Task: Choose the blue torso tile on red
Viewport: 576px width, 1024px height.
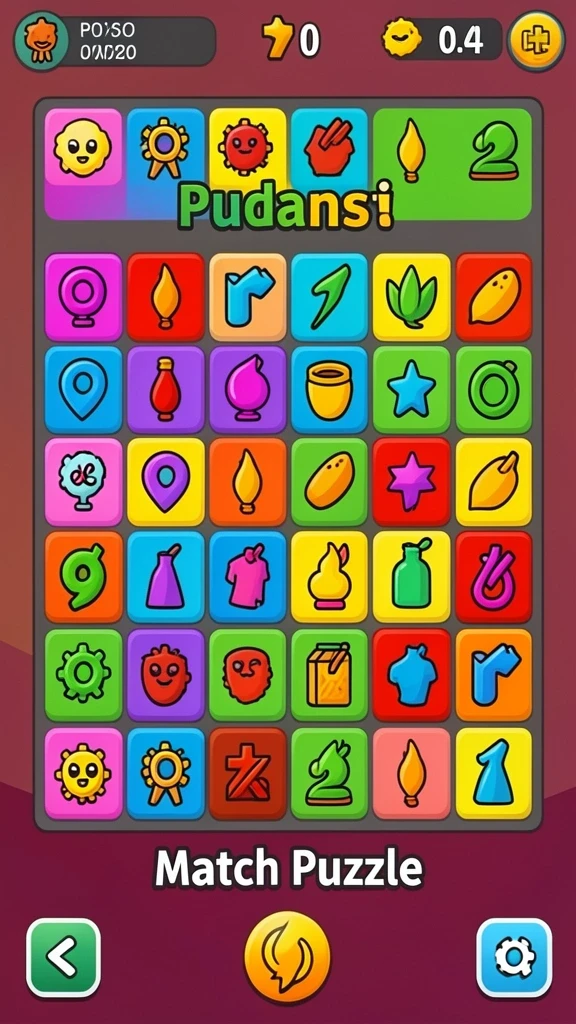Action: pyautogui.click(x=411, y=674)
